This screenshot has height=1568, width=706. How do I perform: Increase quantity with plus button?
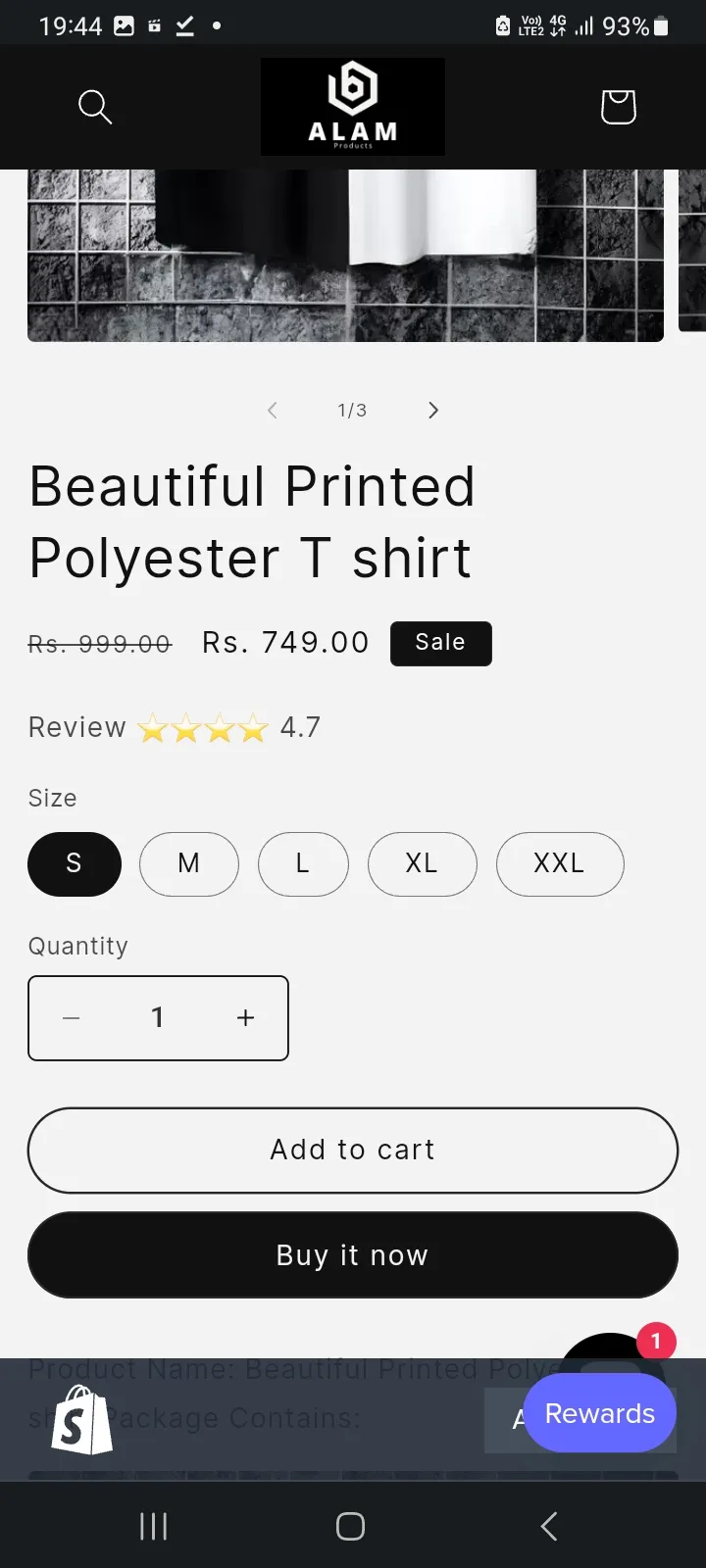[x=245, y=1018]
